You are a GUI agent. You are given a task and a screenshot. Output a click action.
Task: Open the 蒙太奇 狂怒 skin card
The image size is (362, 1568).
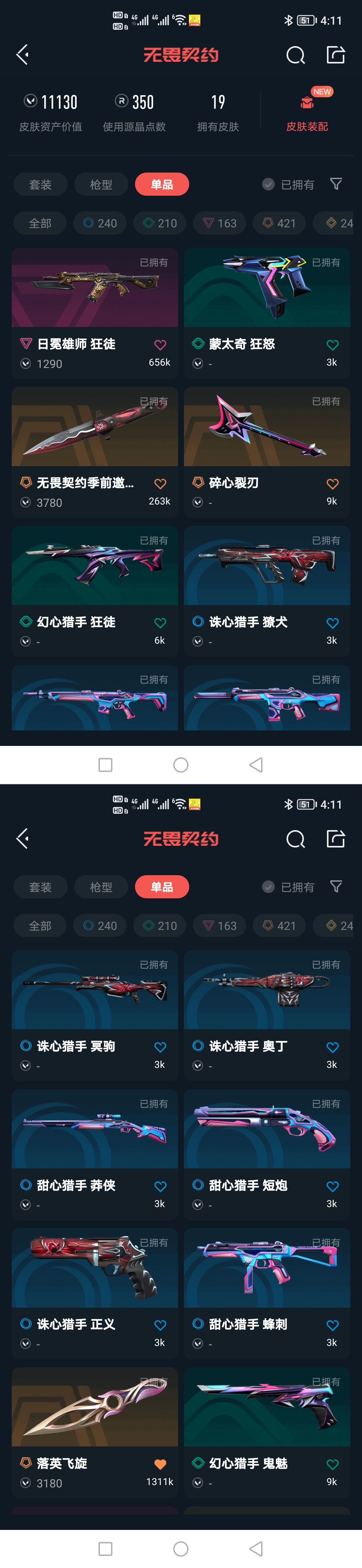tap(267, 288)
